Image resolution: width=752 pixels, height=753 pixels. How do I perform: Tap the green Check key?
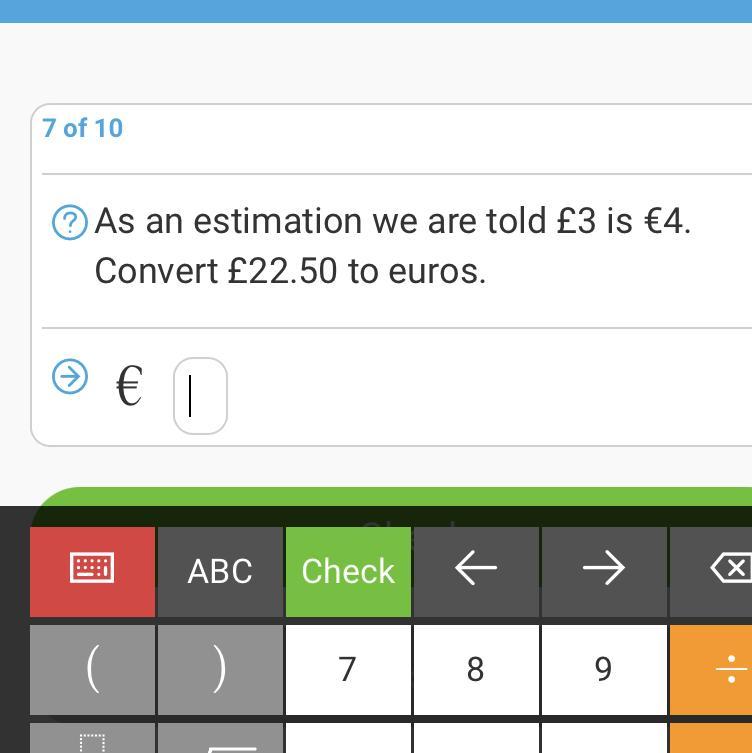348,571
